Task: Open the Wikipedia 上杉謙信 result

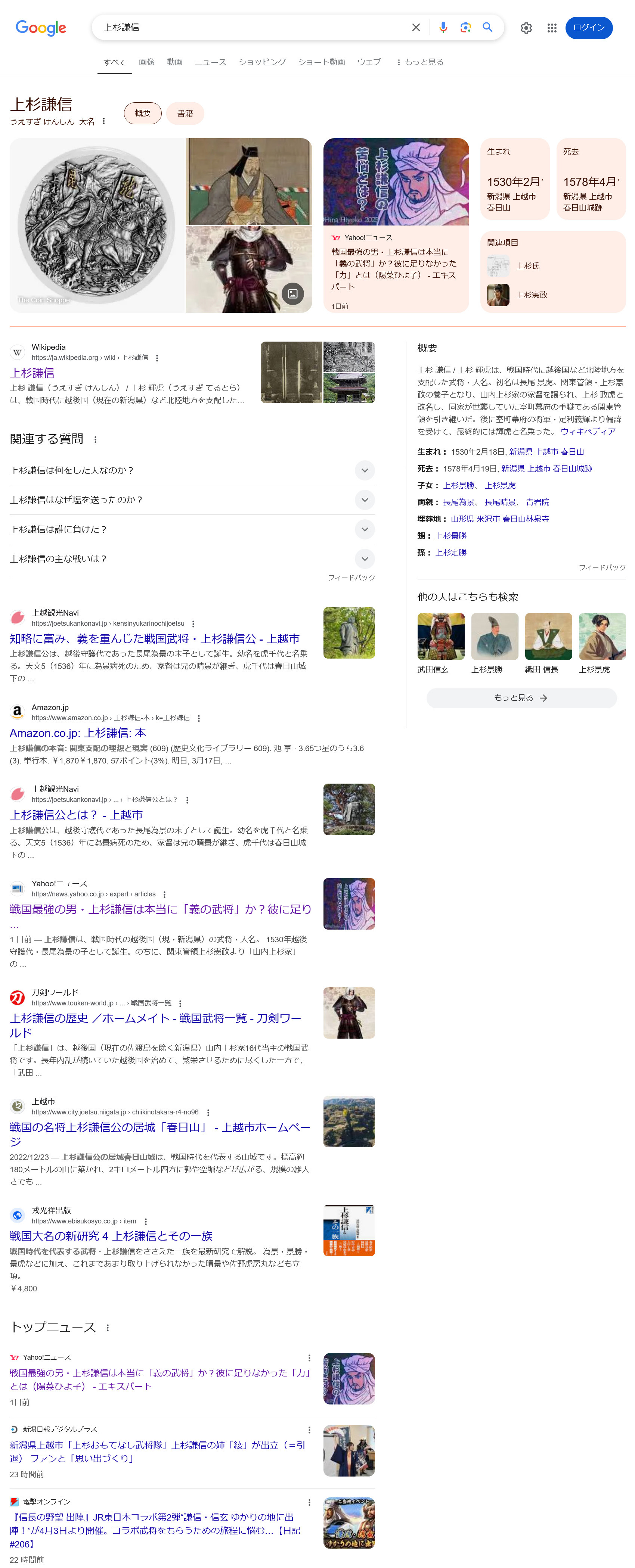Action: [32, 373]
